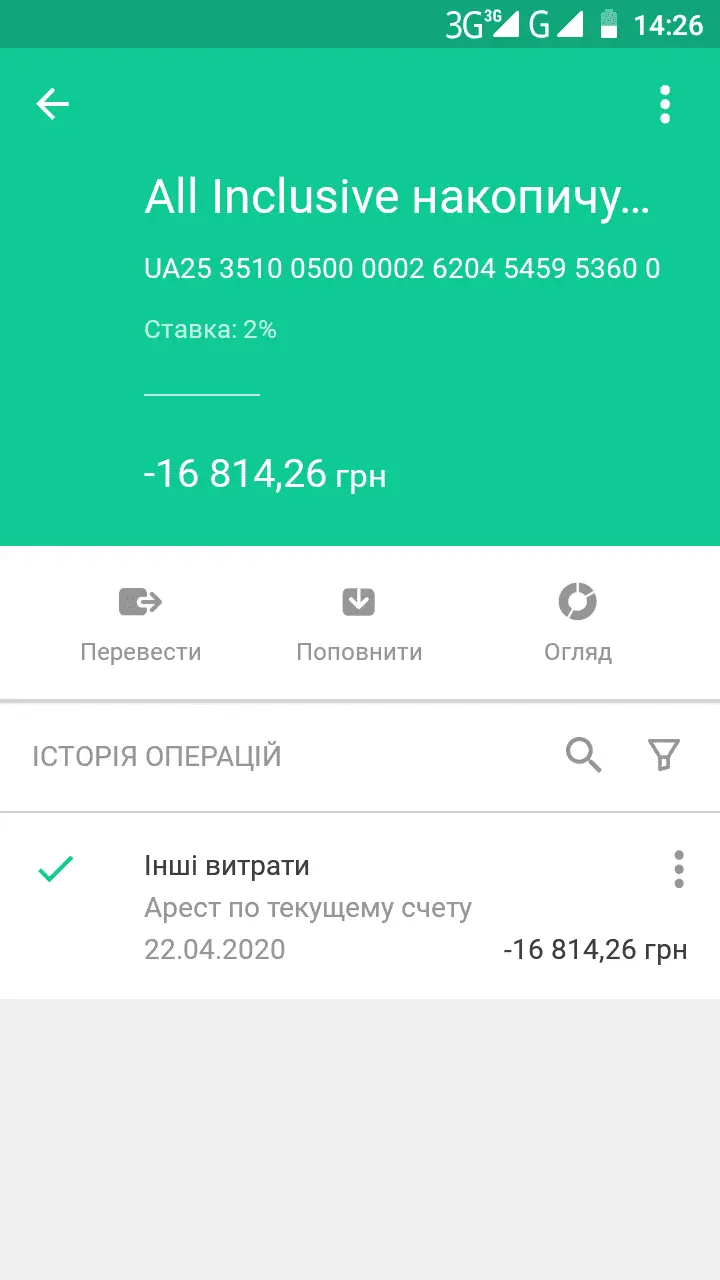Open the Інші витрати transaction

pyautogui.click(x=330, y=906)
